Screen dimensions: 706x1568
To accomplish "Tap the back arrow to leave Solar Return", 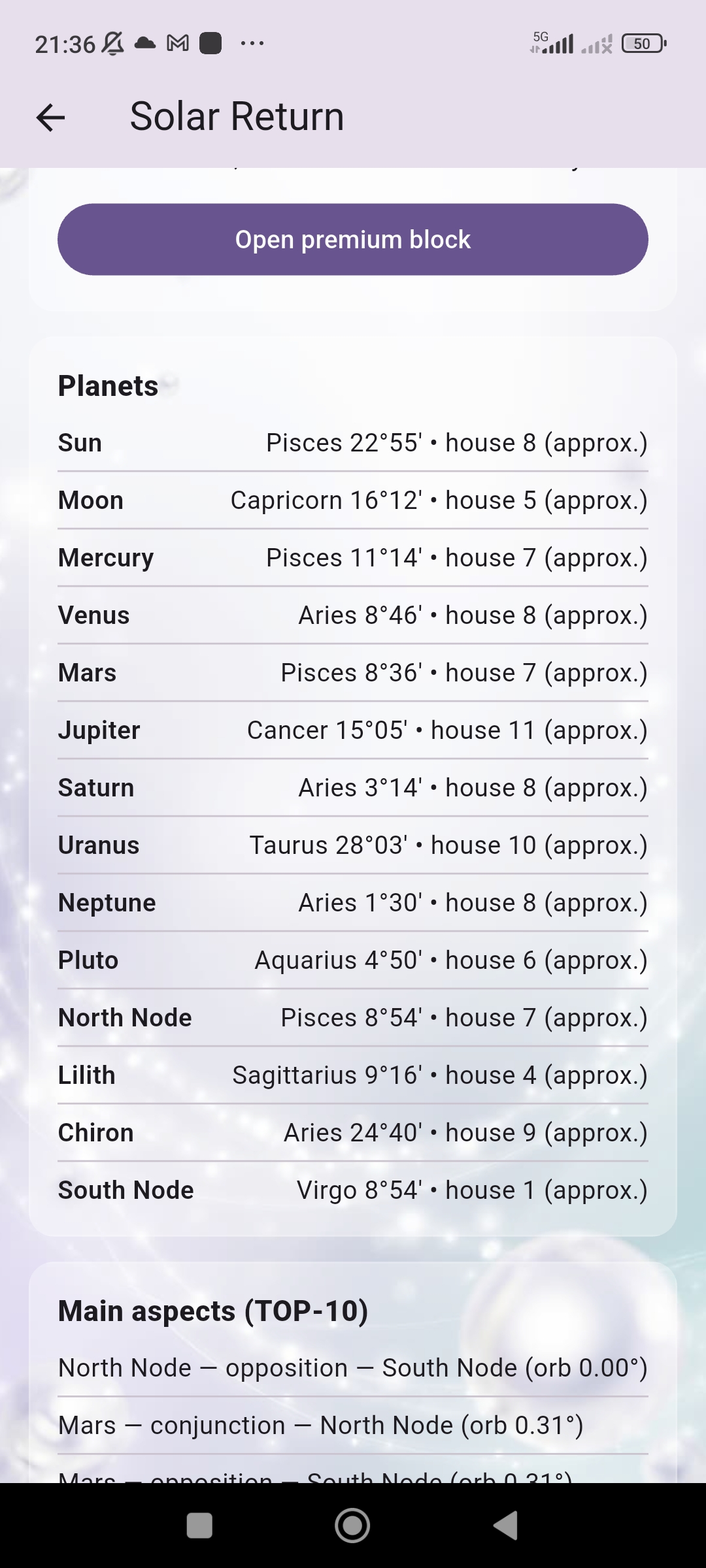I will coord(51,118).
